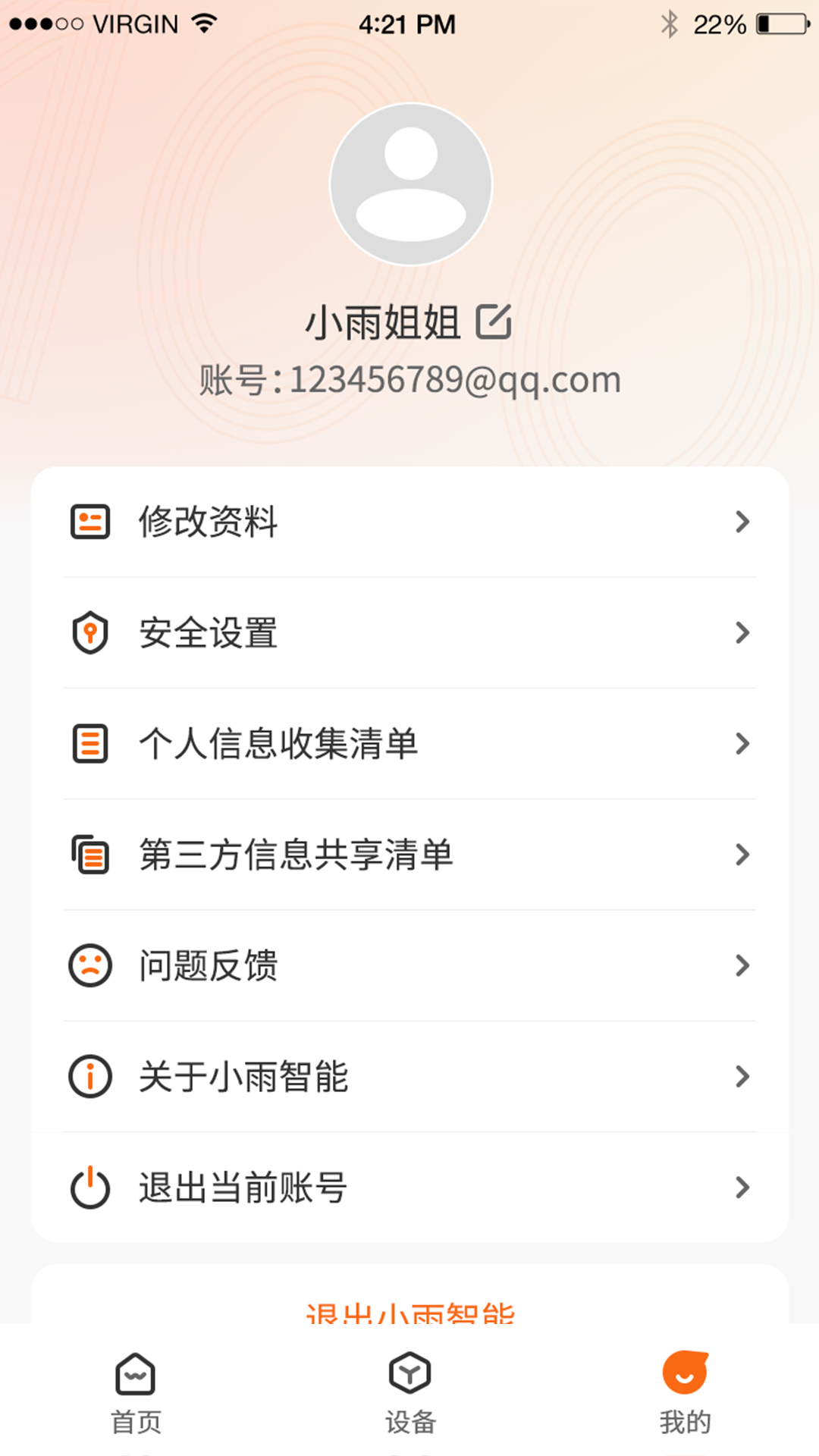Click the 第三方信息共享清单 copy icon
The image size is (819, 1456).
click(89, 855)
